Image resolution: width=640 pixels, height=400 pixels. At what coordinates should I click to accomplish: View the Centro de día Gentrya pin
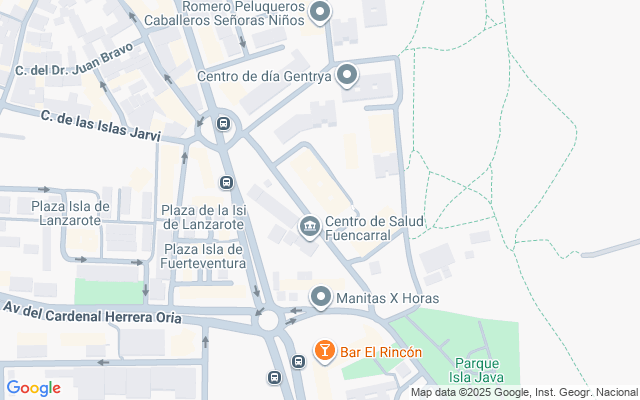tap(347, 75)
